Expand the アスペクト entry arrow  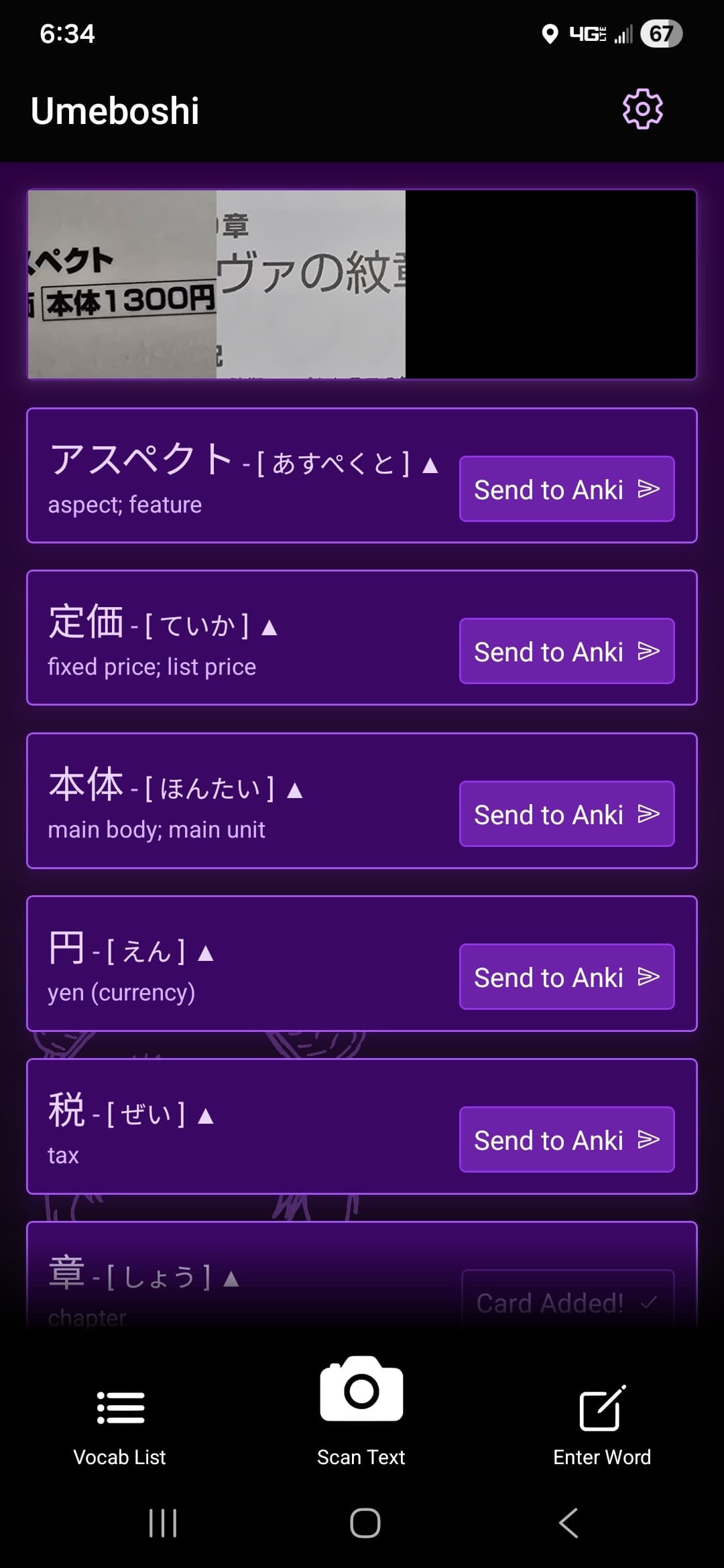click(430, 465)
